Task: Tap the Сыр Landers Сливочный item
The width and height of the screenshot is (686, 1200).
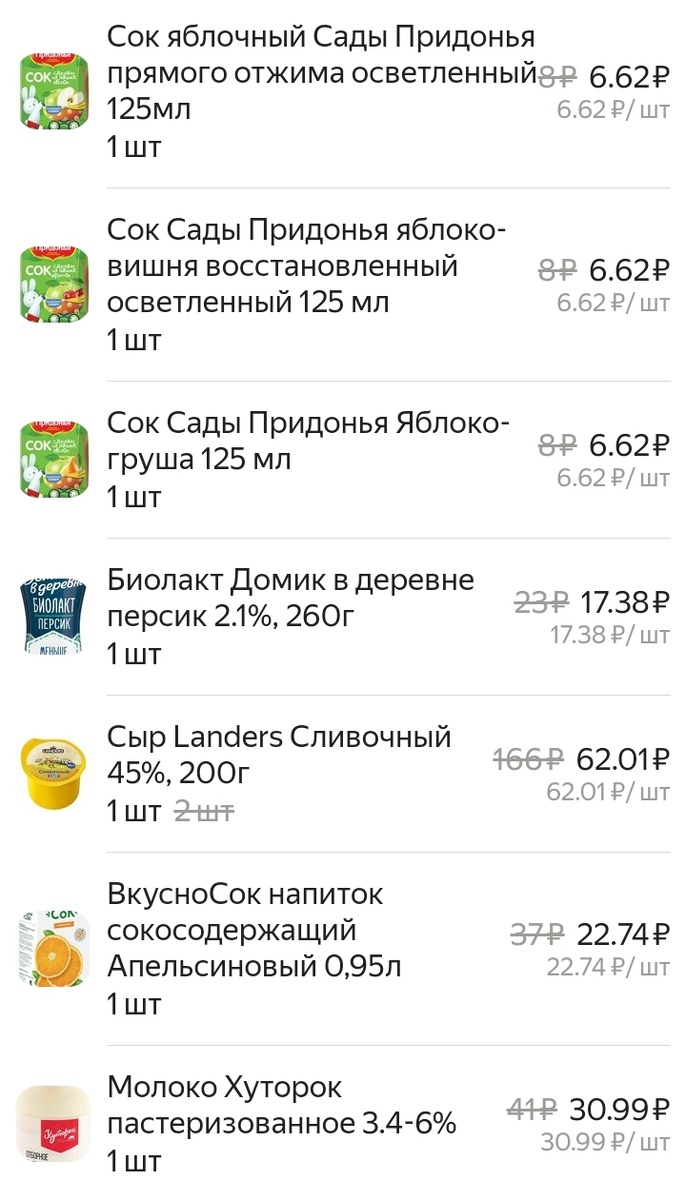Action: tap(279, 755)
